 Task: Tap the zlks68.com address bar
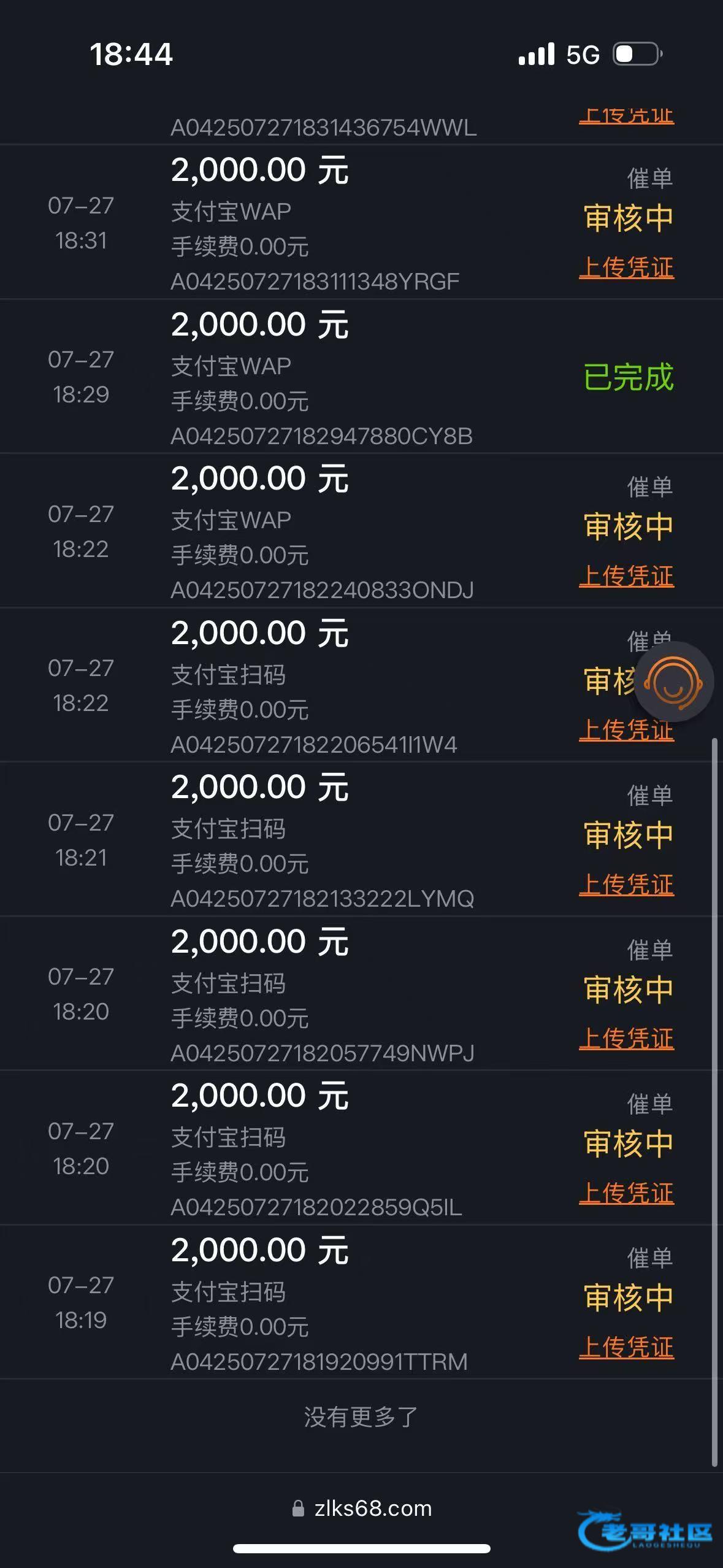(362, 1508)
